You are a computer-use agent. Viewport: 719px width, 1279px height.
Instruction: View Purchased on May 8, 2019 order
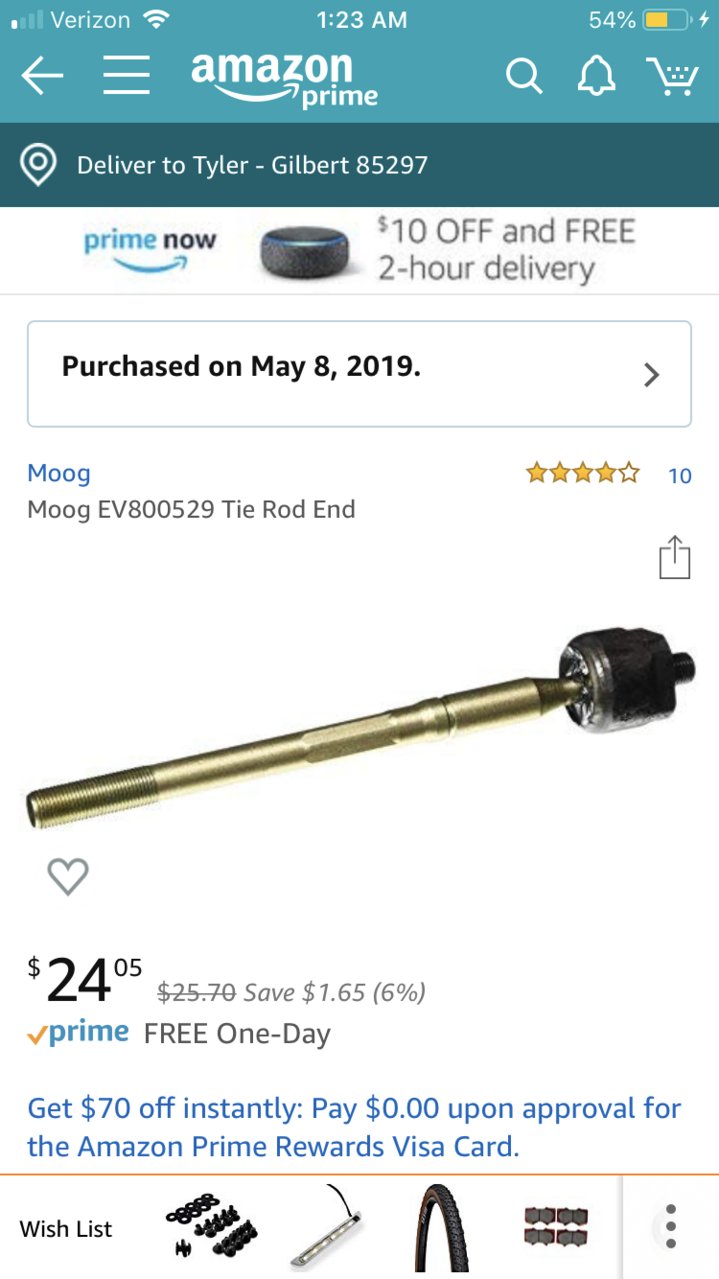[x=359, y=373]
